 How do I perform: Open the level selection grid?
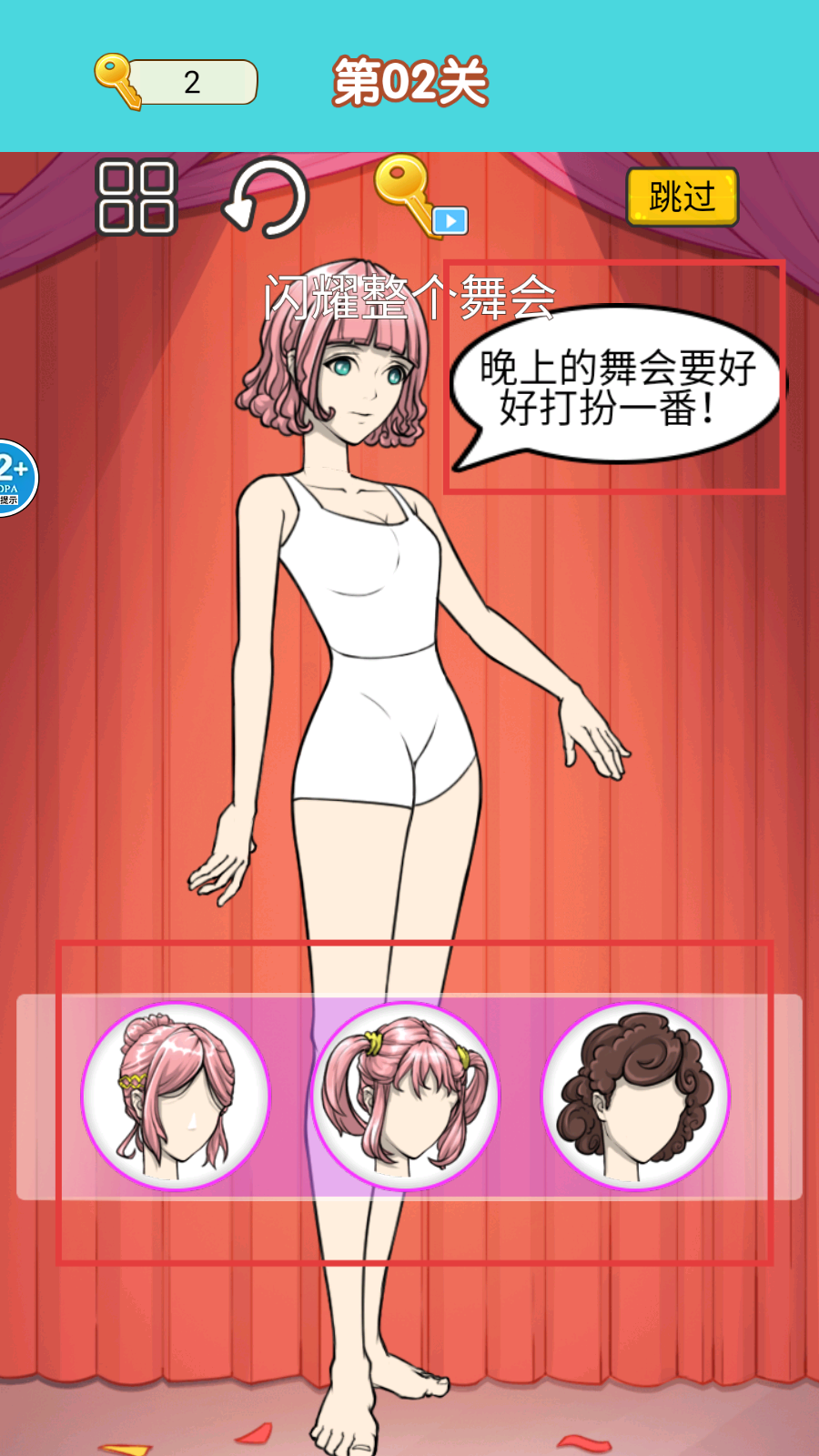pyautogui.click(x=136, y=197)
